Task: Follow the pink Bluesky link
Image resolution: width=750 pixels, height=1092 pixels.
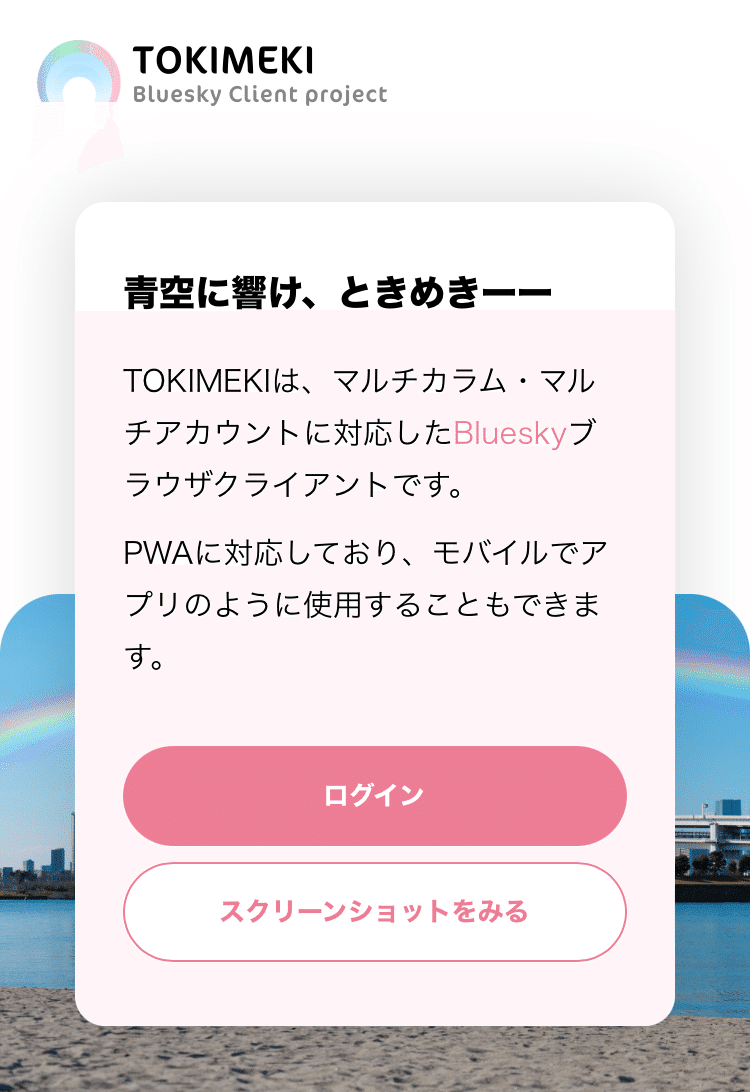Action: click(510, 434)
